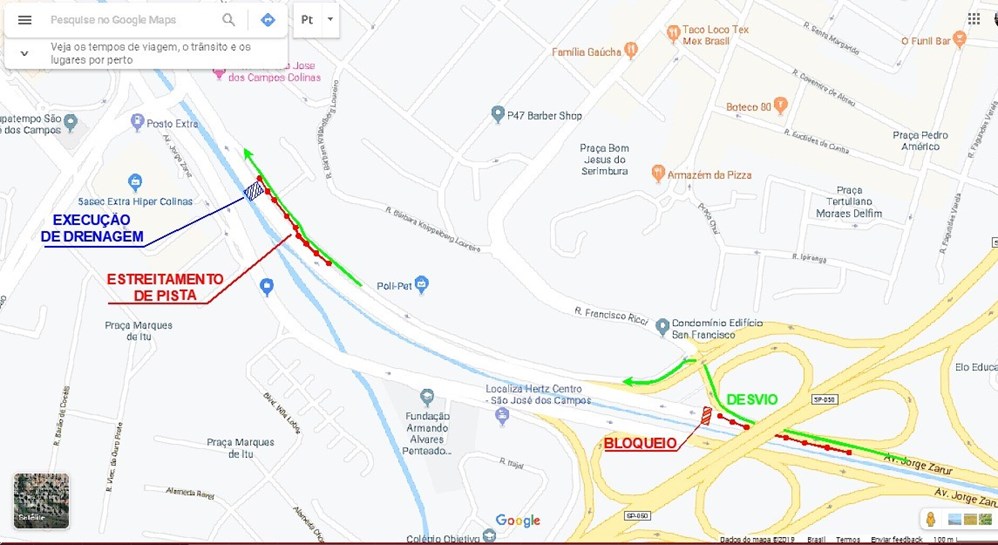Open the Armazém da Pizza place marker
This screenshot has height=545, width=998.
pos(657,174)
